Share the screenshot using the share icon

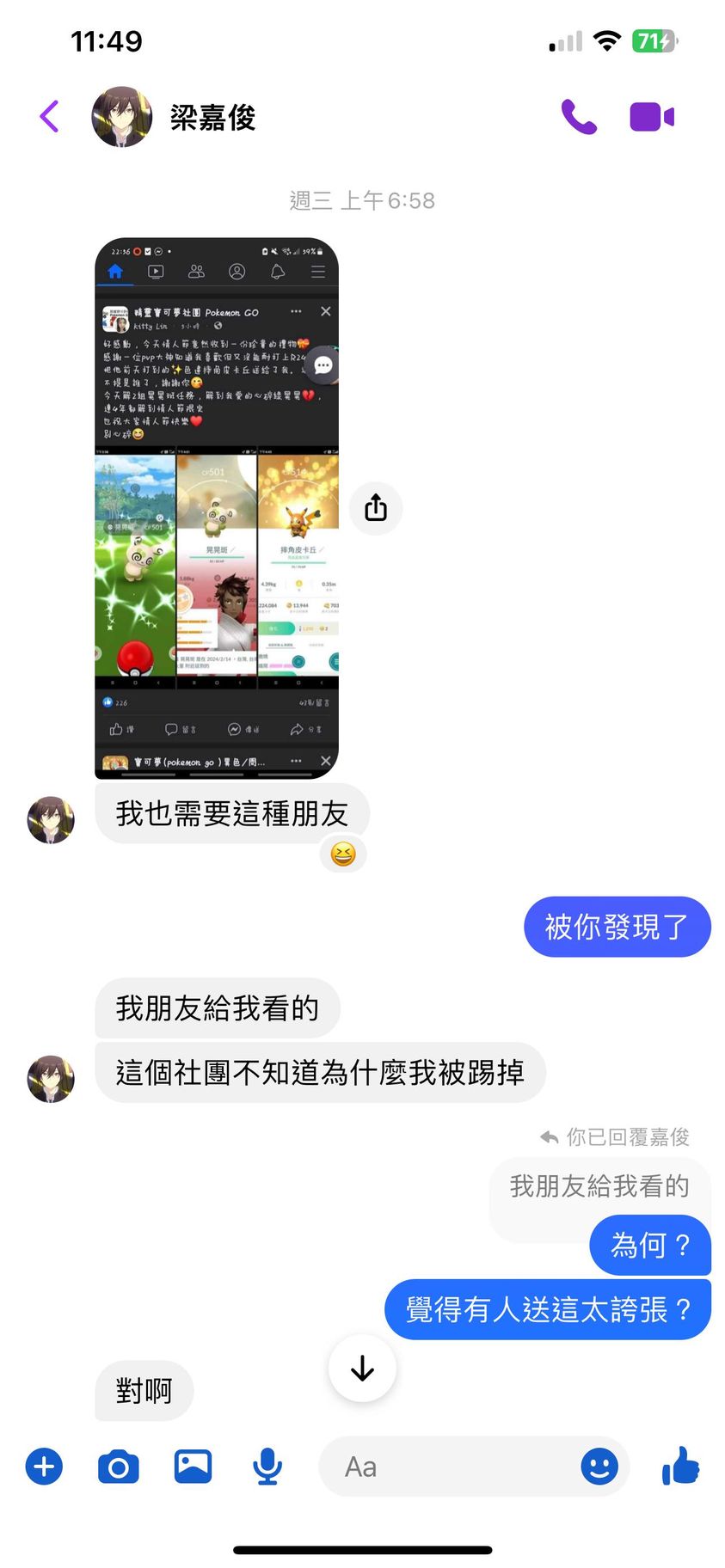pyautogui.click(x=376, y=508)
